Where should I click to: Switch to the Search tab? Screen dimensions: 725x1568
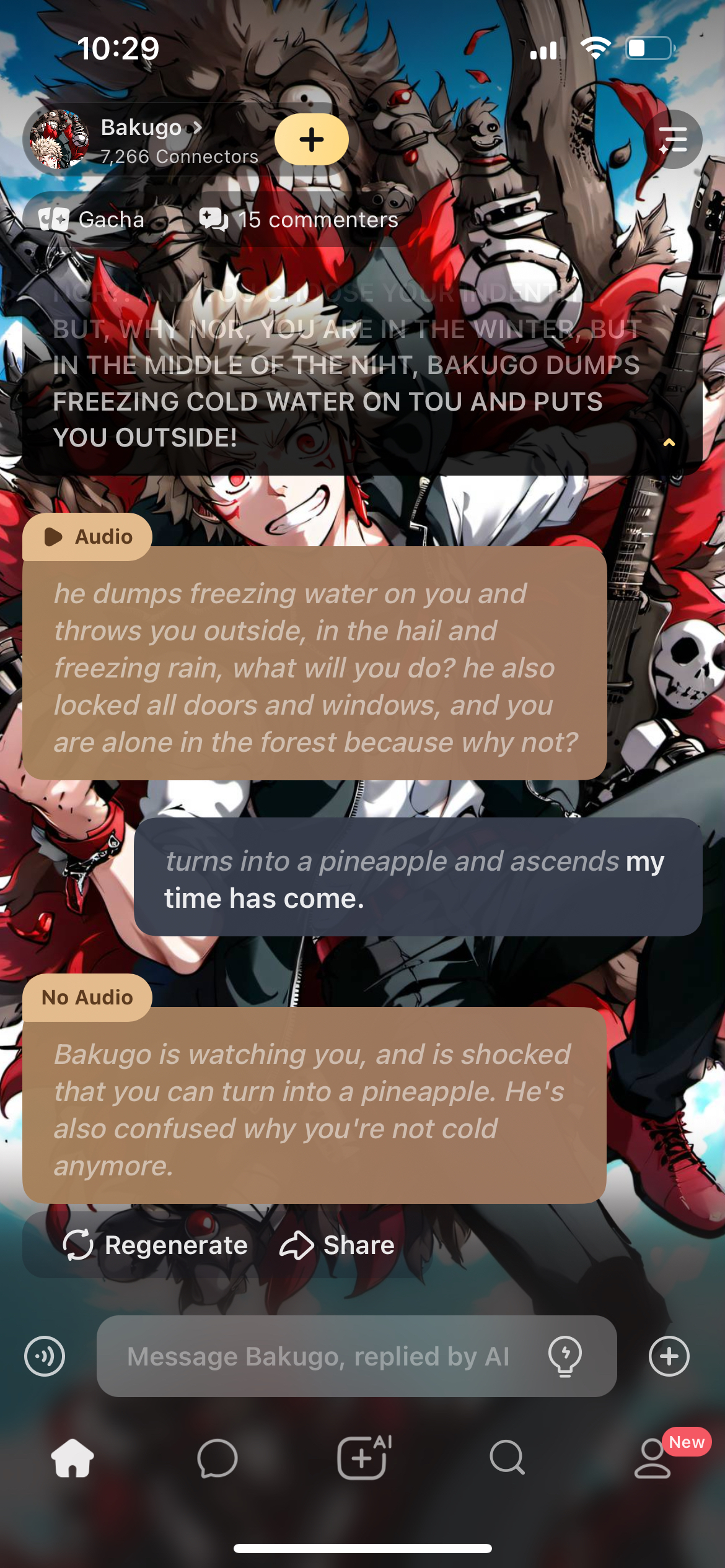click(507, 1458)
